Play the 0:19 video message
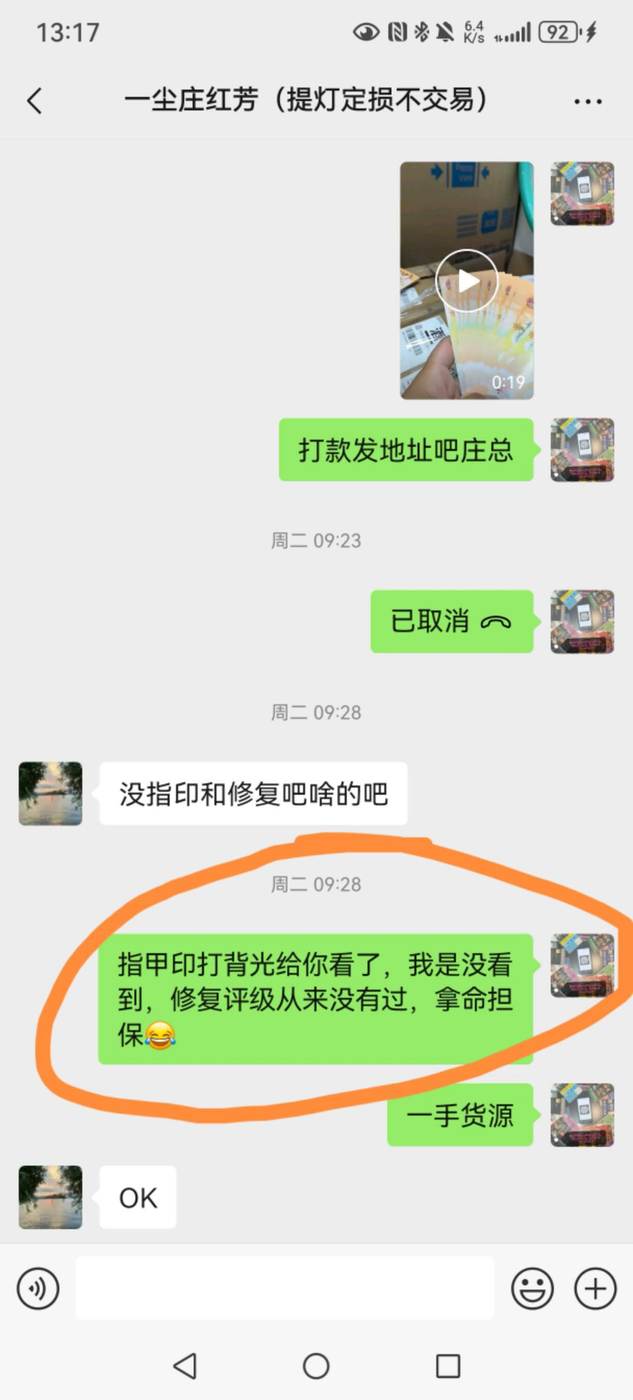Screen dimensions: 633x1400 [467, 281]
